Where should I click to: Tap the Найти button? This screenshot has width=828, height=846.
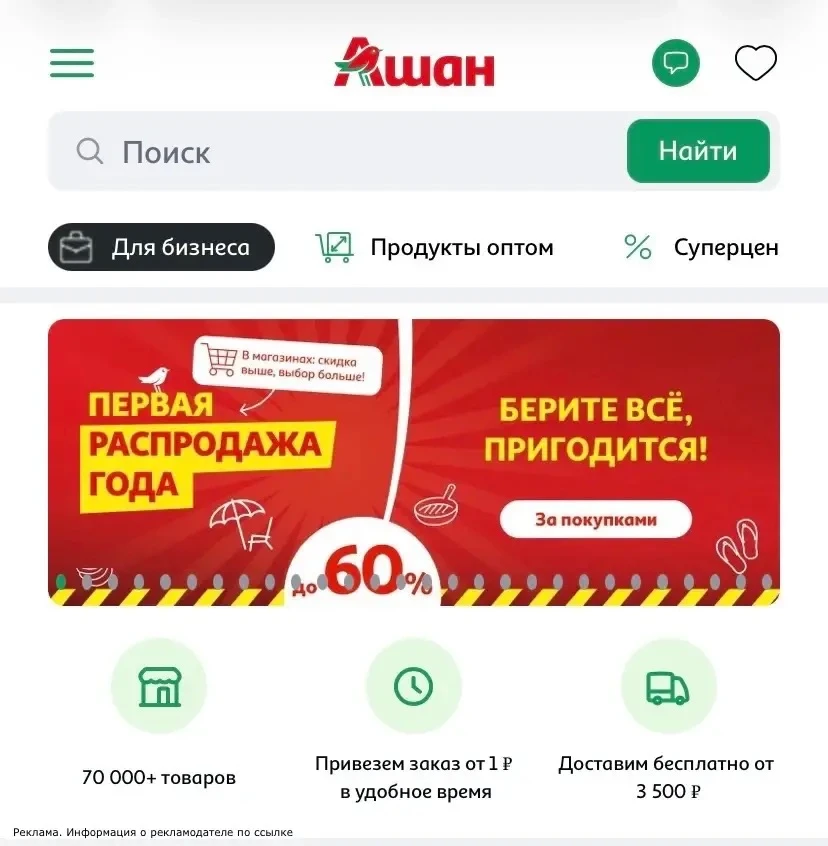[698, 151]
